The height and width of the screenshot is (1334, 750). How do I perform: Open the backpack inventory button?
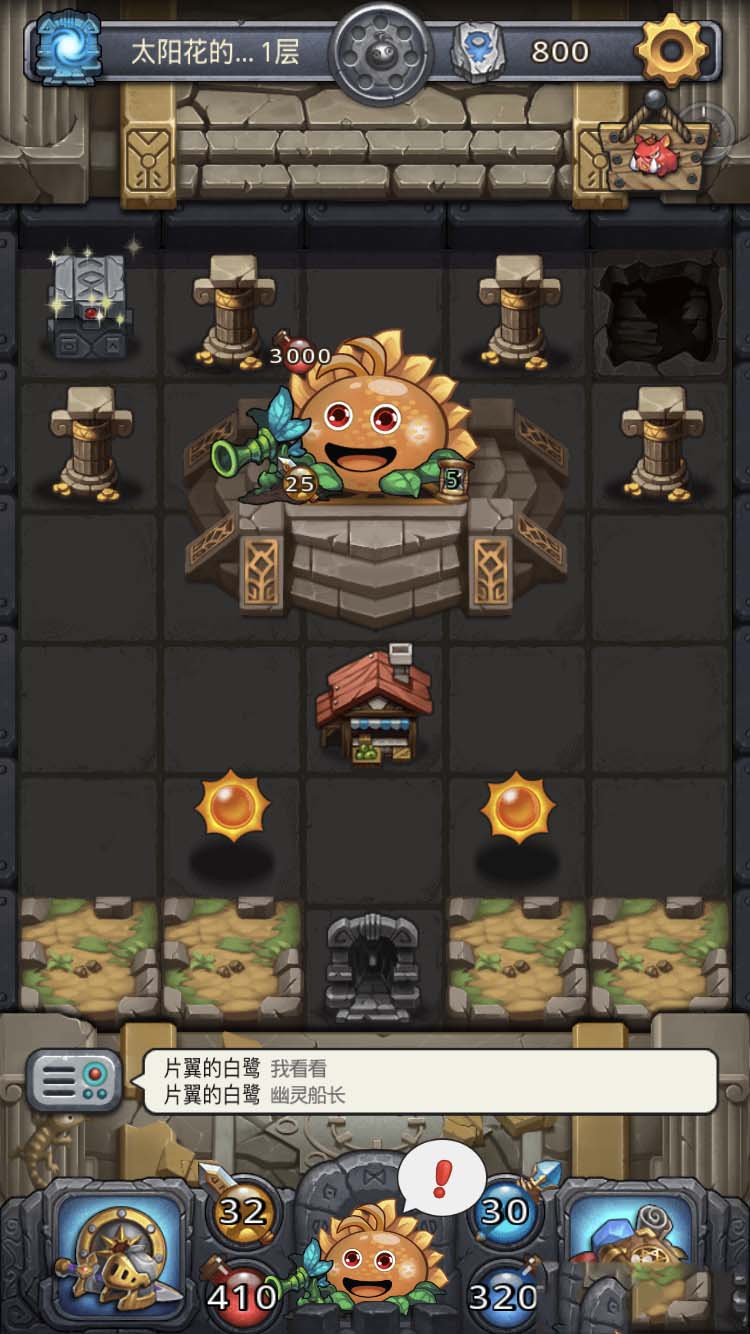[x=630, y=1254]
